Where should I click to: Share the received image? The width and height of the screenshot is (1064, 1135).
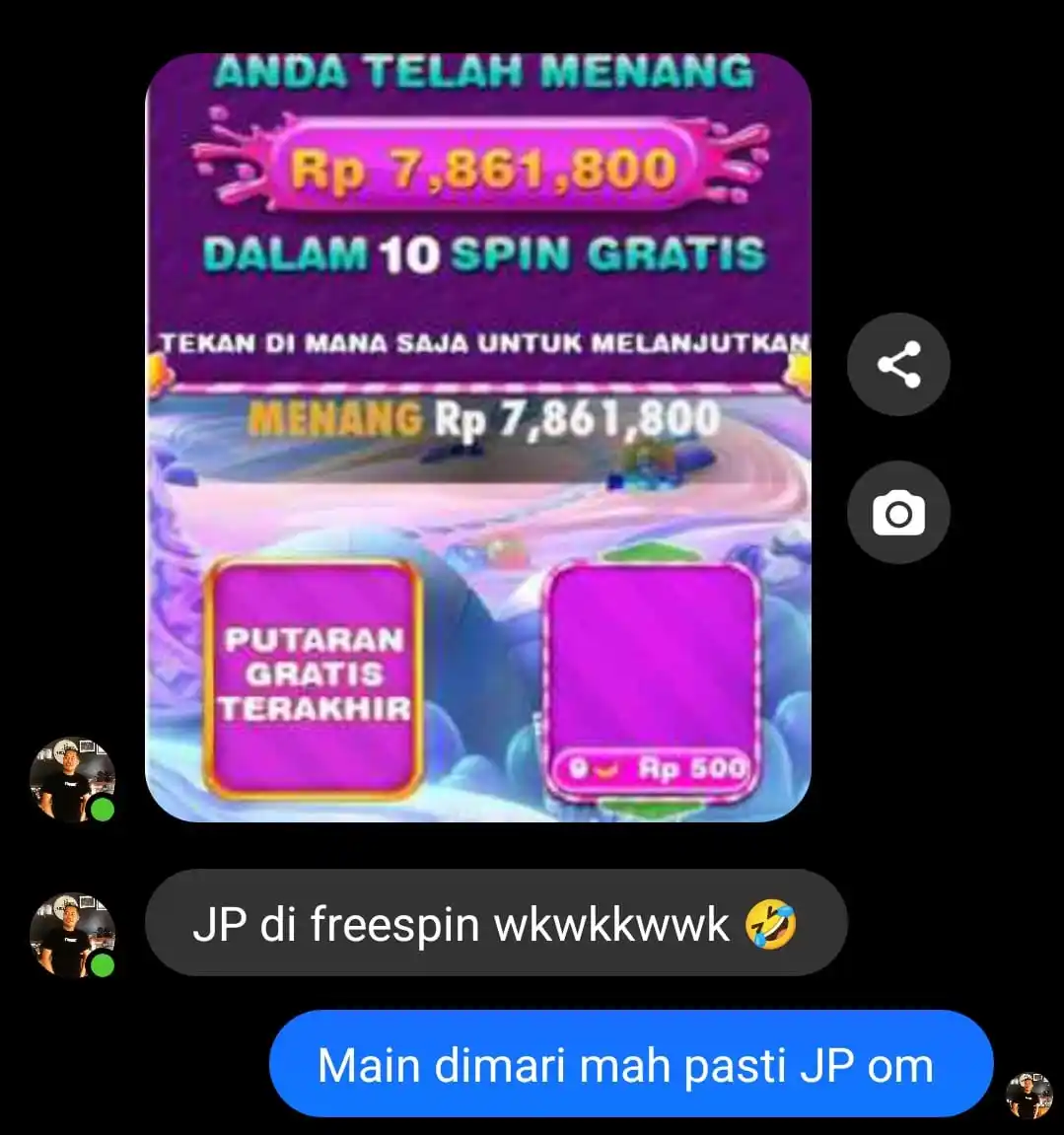coord(898,364)
